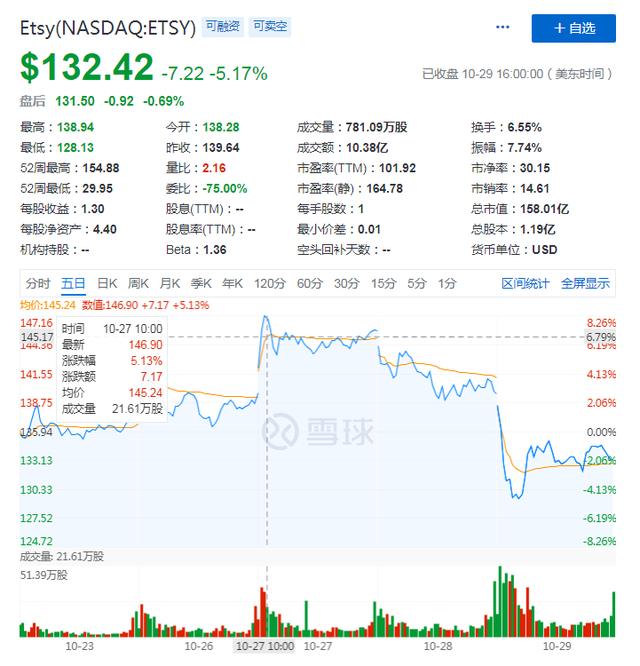Choose the 60分 interval

pyautogui.click(x=309, y=283)
